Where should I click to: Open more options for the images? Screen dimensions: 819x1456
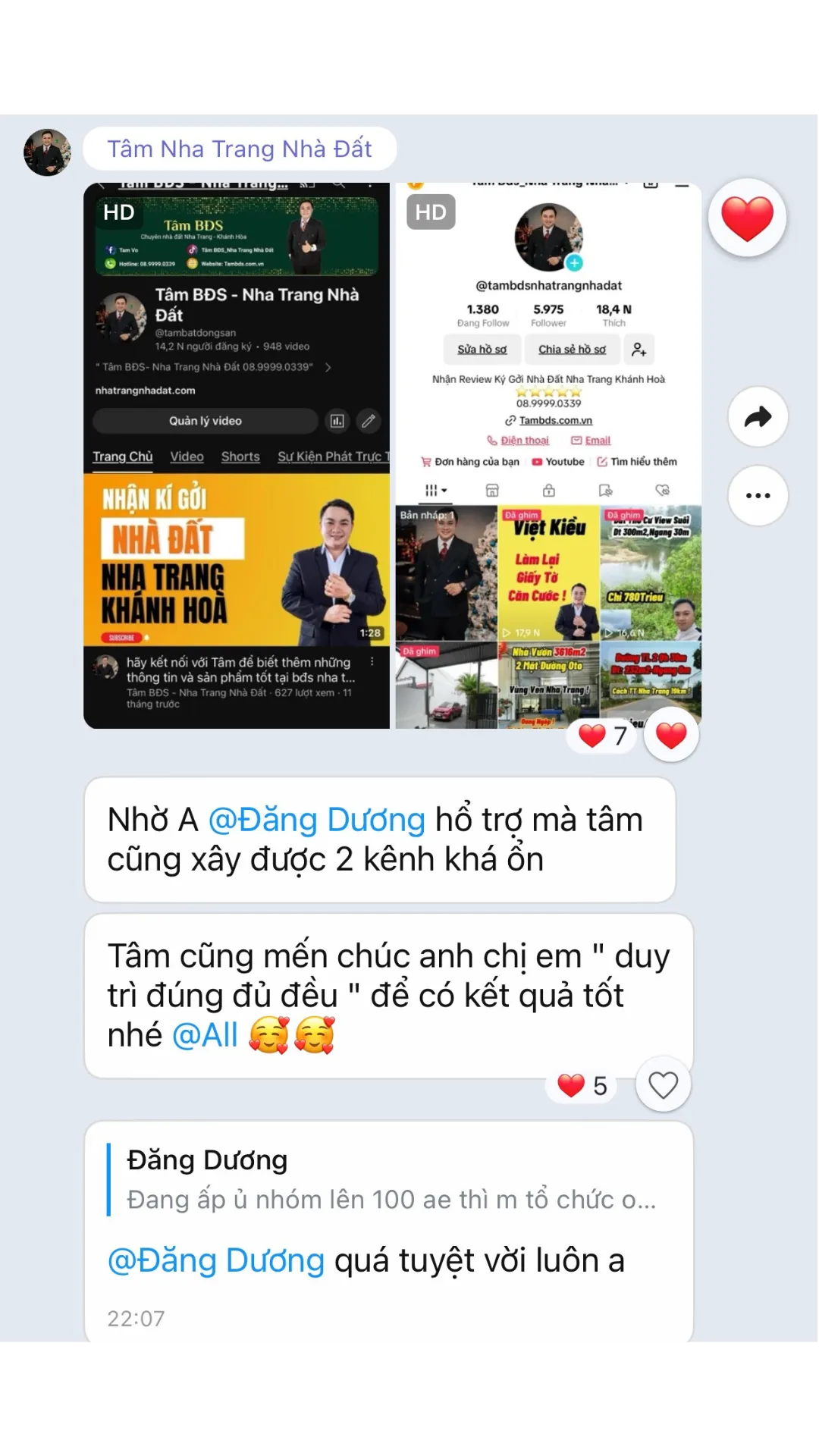pyautogui.click(x=758, y=496)
